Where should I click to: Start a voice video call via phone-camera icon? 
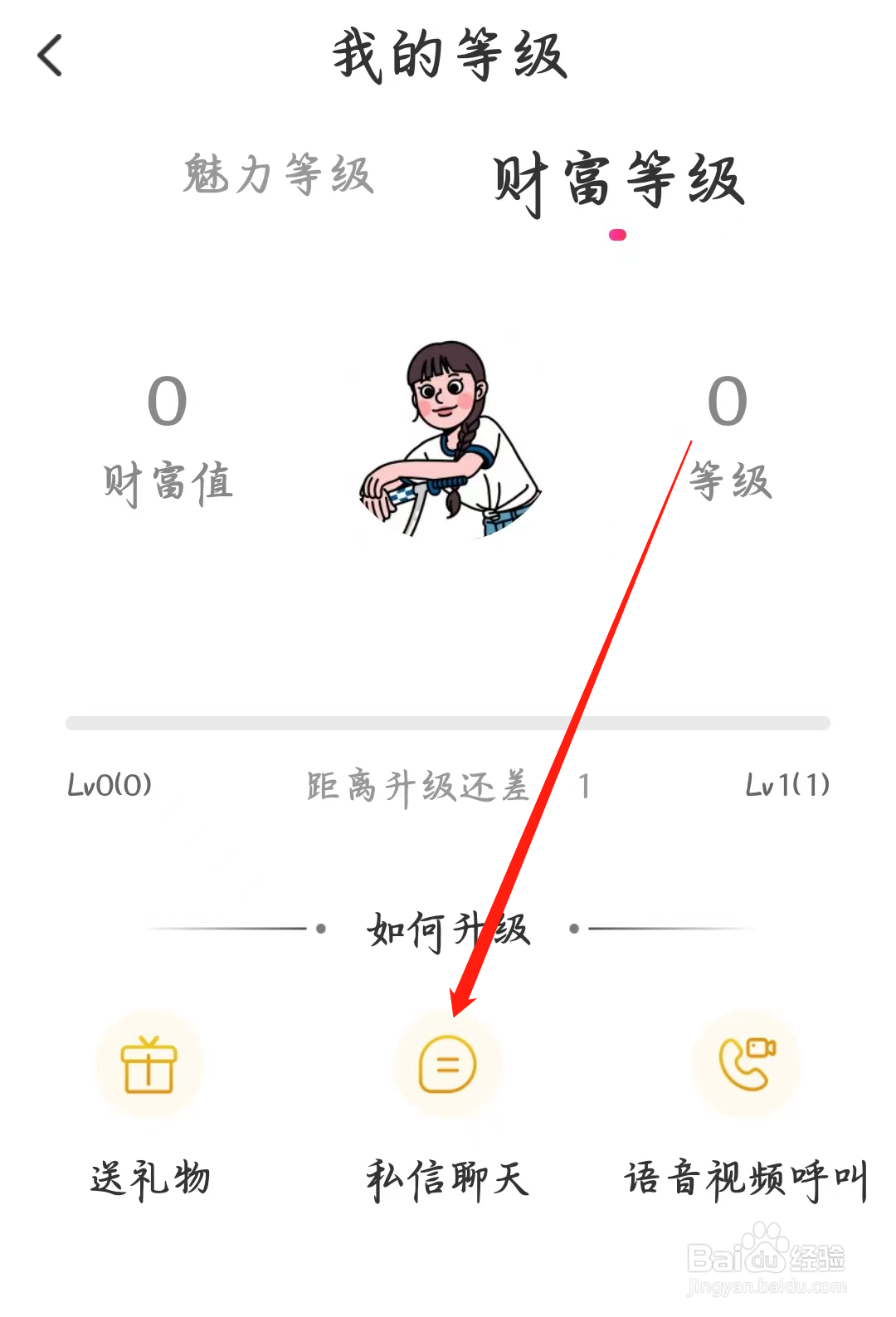745,1066
